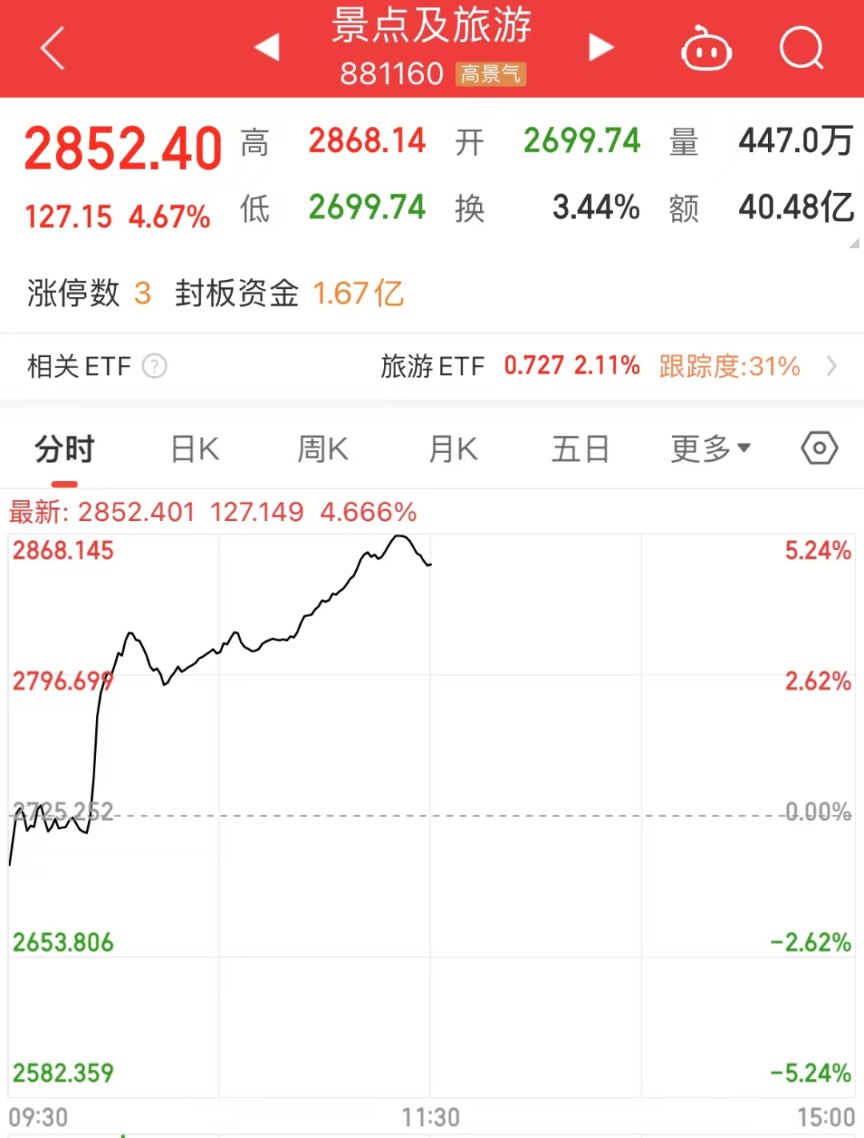The width and height of the screenshot is (864, 1138).
Task: Switch to the 日K tab
Action: (x=192, y=449)
